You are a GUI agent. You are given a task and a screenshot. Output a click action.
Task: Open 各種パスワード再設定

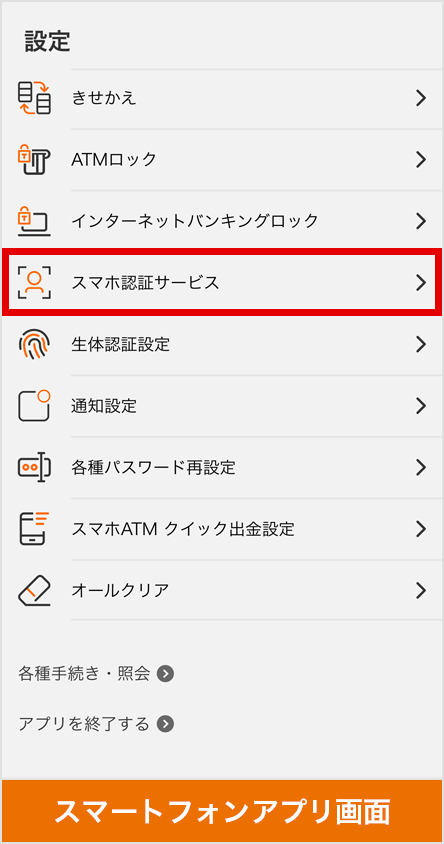(222, 467)
